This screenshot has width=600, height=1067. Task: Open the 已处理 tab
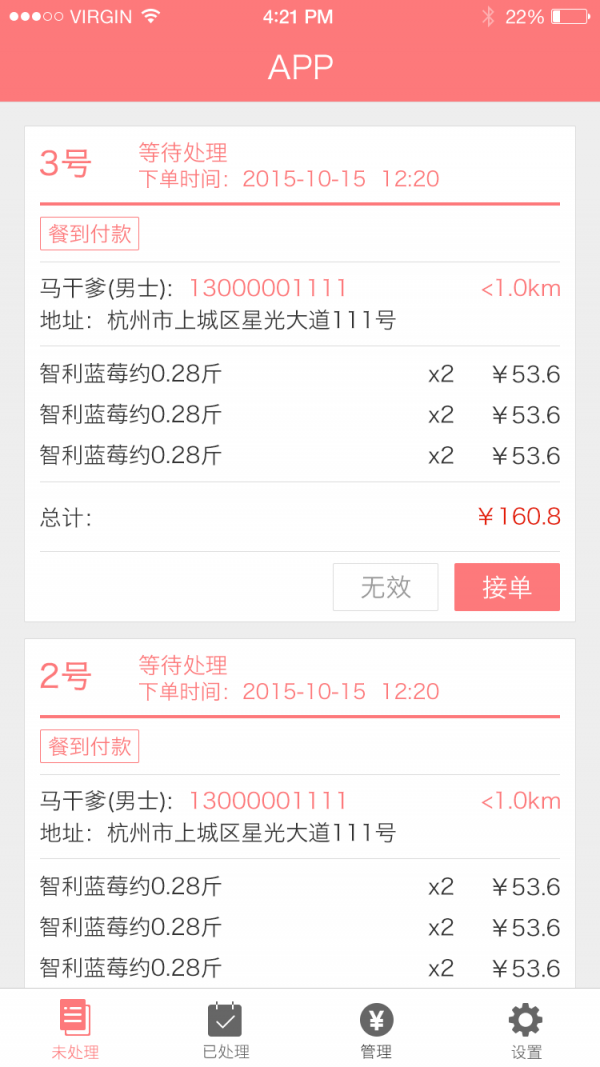(x=225, y=1028)
